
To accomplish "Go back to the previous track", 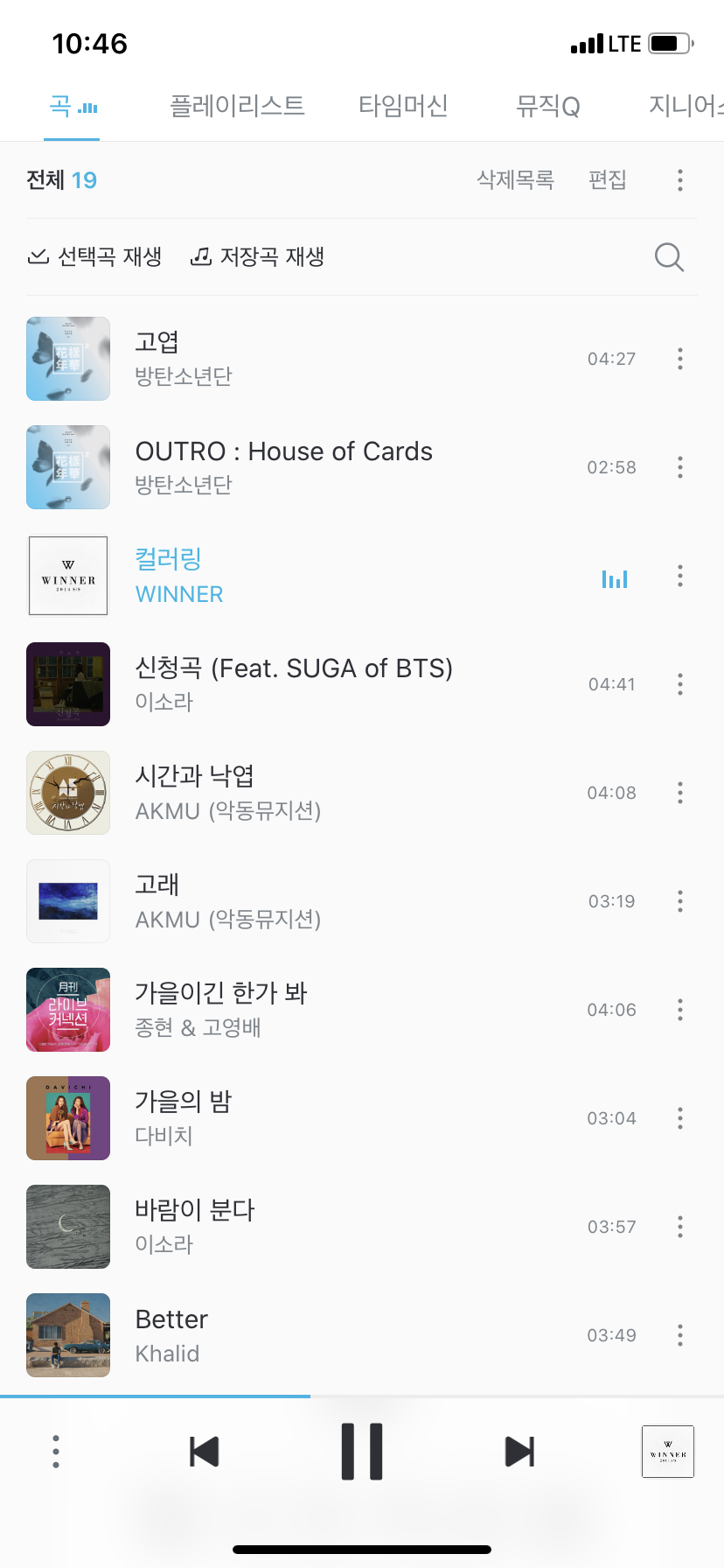I will click(x=205, y=1452).
